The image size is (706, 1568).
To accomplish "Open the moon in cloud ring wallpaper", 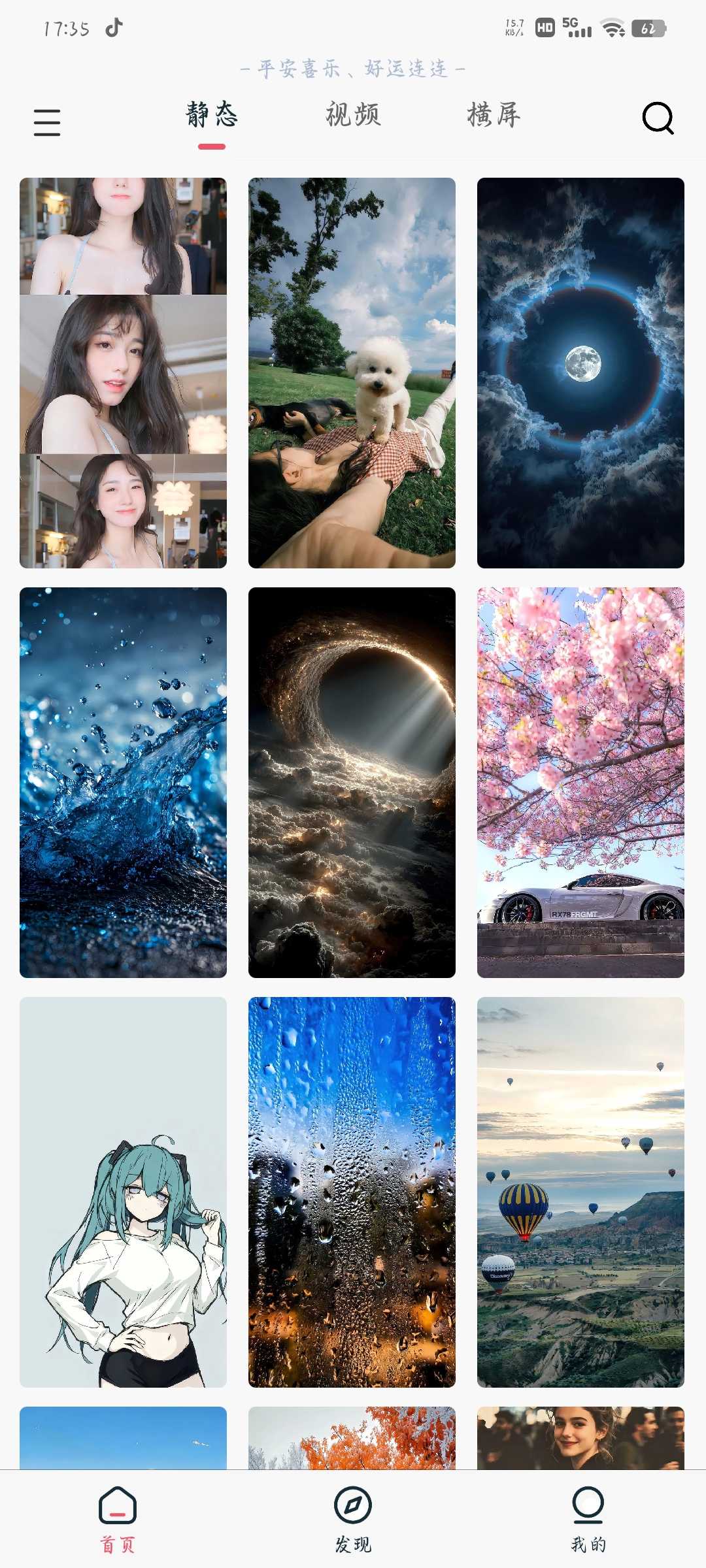I will (x=580, y=372).
